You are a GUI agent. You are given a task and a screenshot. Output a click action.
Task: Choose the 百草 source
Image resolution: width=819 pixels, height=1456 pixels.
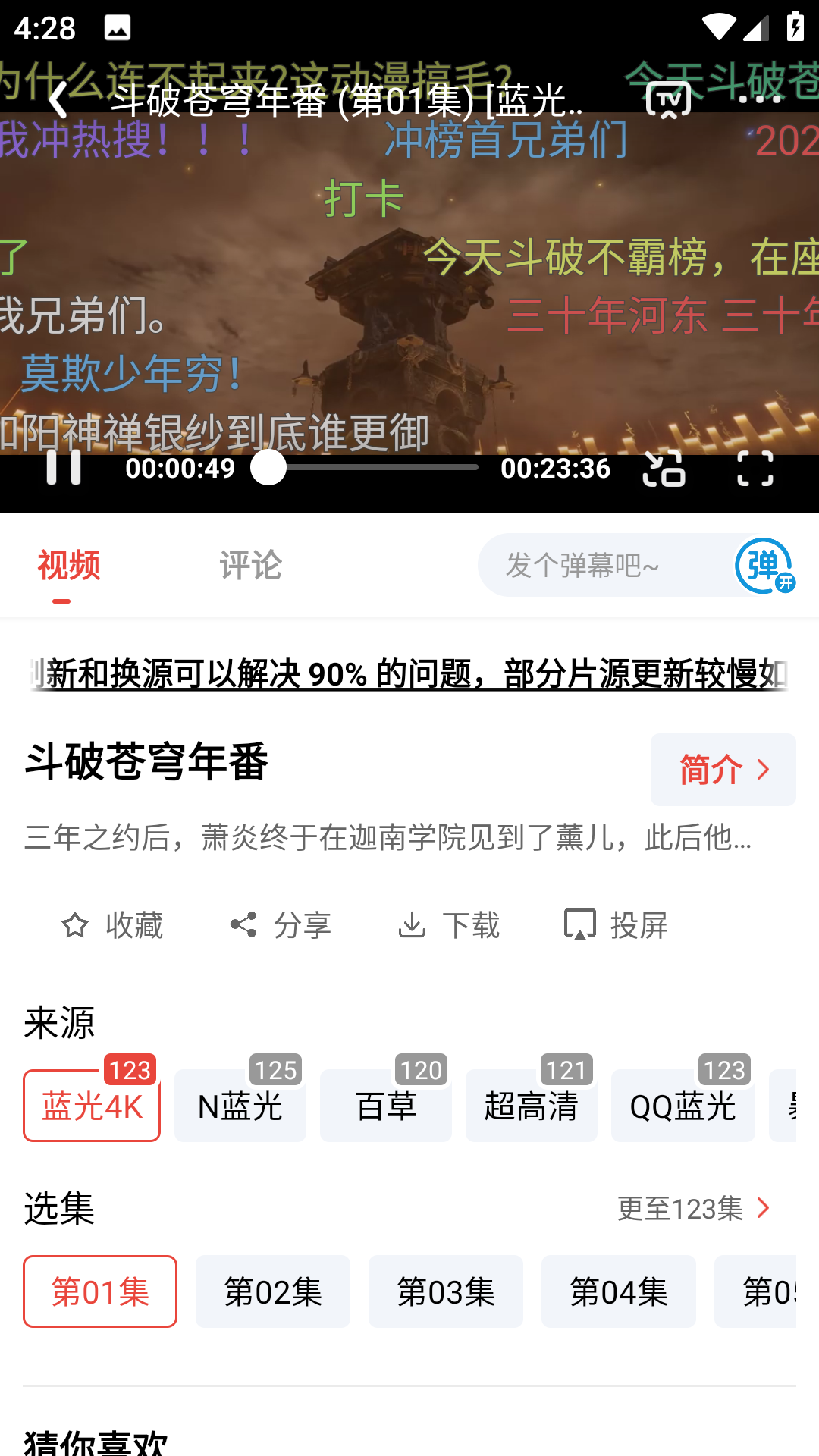(386, 1106)
